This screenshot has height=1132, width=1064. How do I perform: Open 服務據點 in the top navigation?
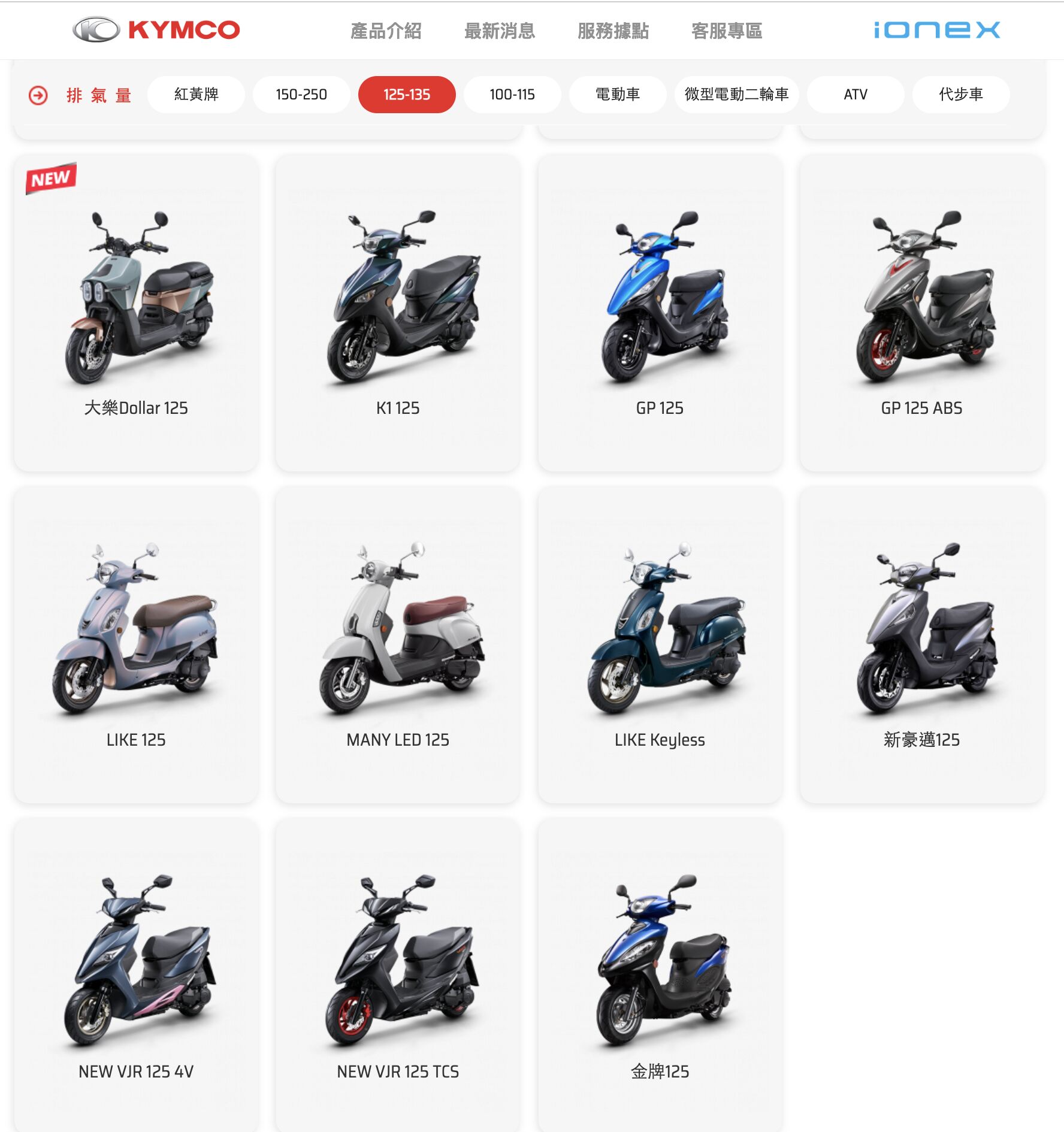(613, 31)
